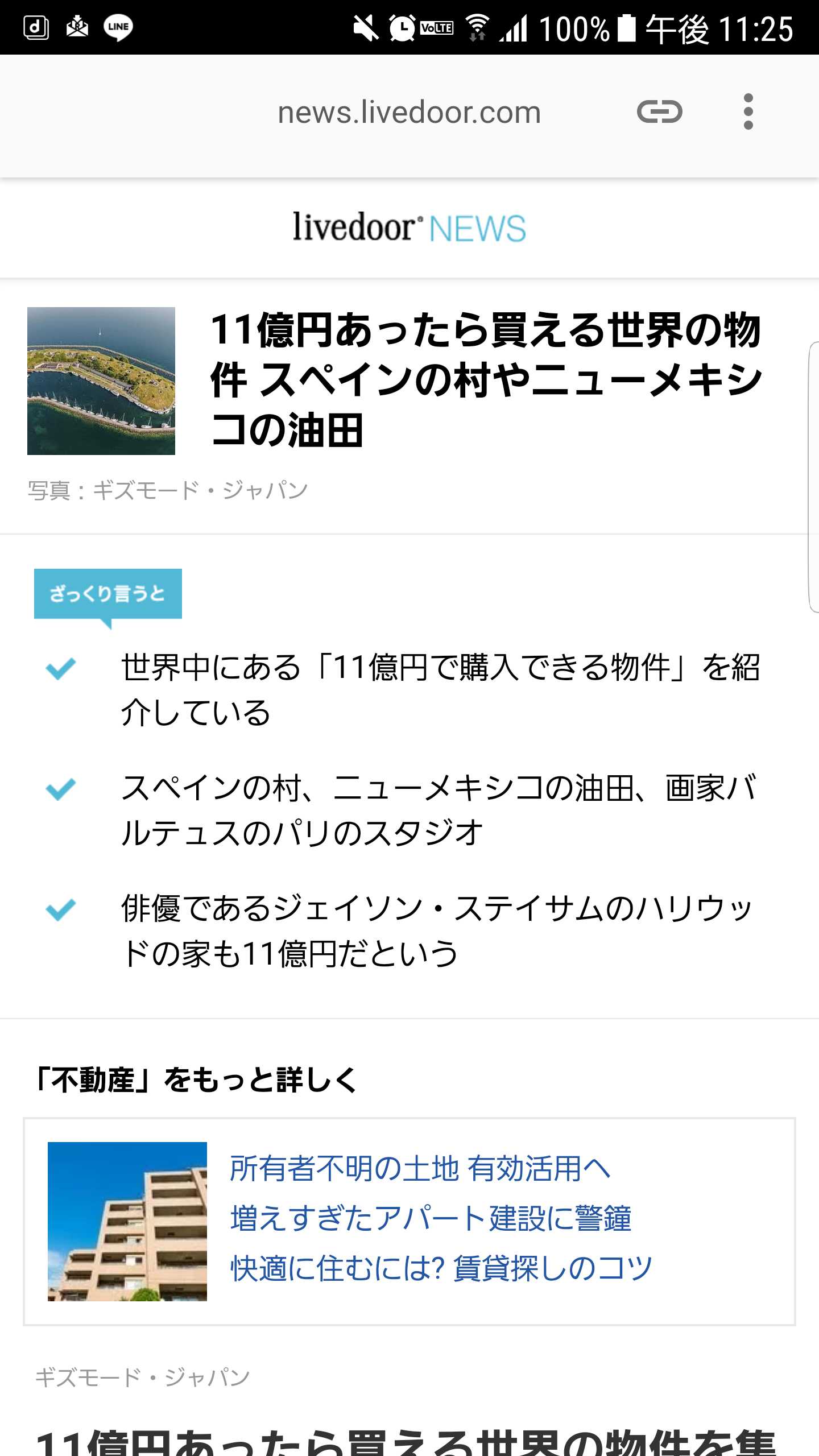Viewport: 819px width, 1456px height.
Task: Open the livedoor NEWS home logo
Action: 409,228
